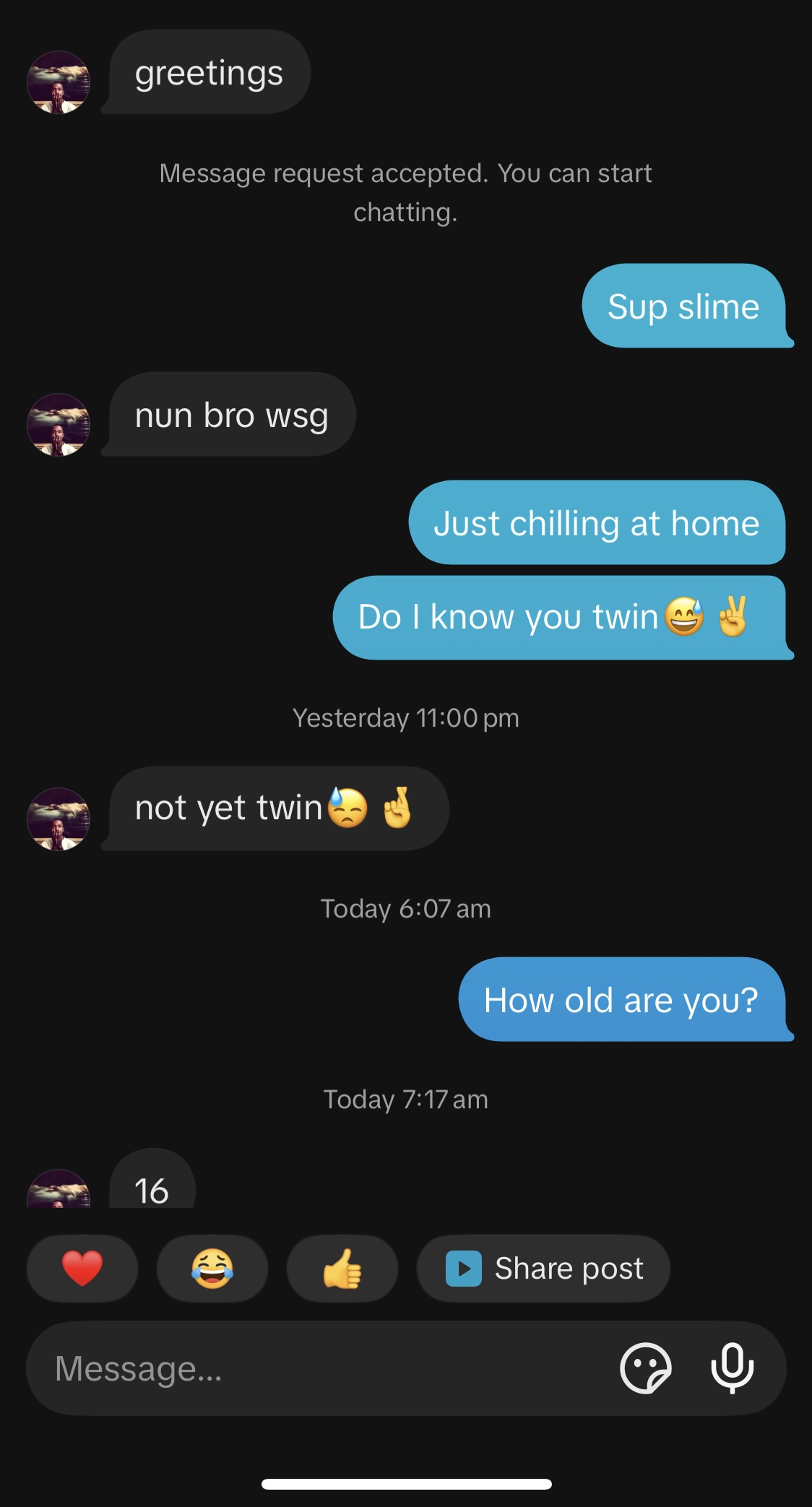The image size is (812, 1507).
Task: Open the sticker picker icon
Action: [646, 1368]
